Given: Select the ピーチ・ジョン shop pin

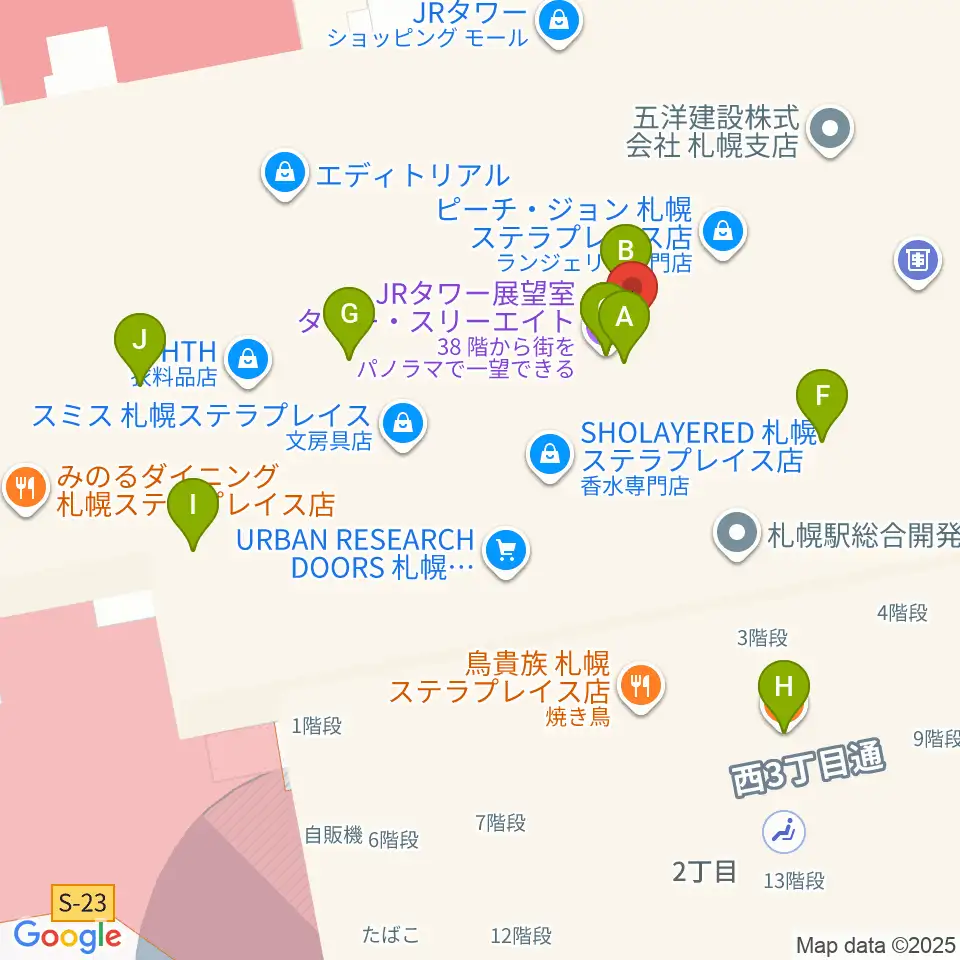Looking at the screenshot, I should pyautogui.click(x=723, y=234).
